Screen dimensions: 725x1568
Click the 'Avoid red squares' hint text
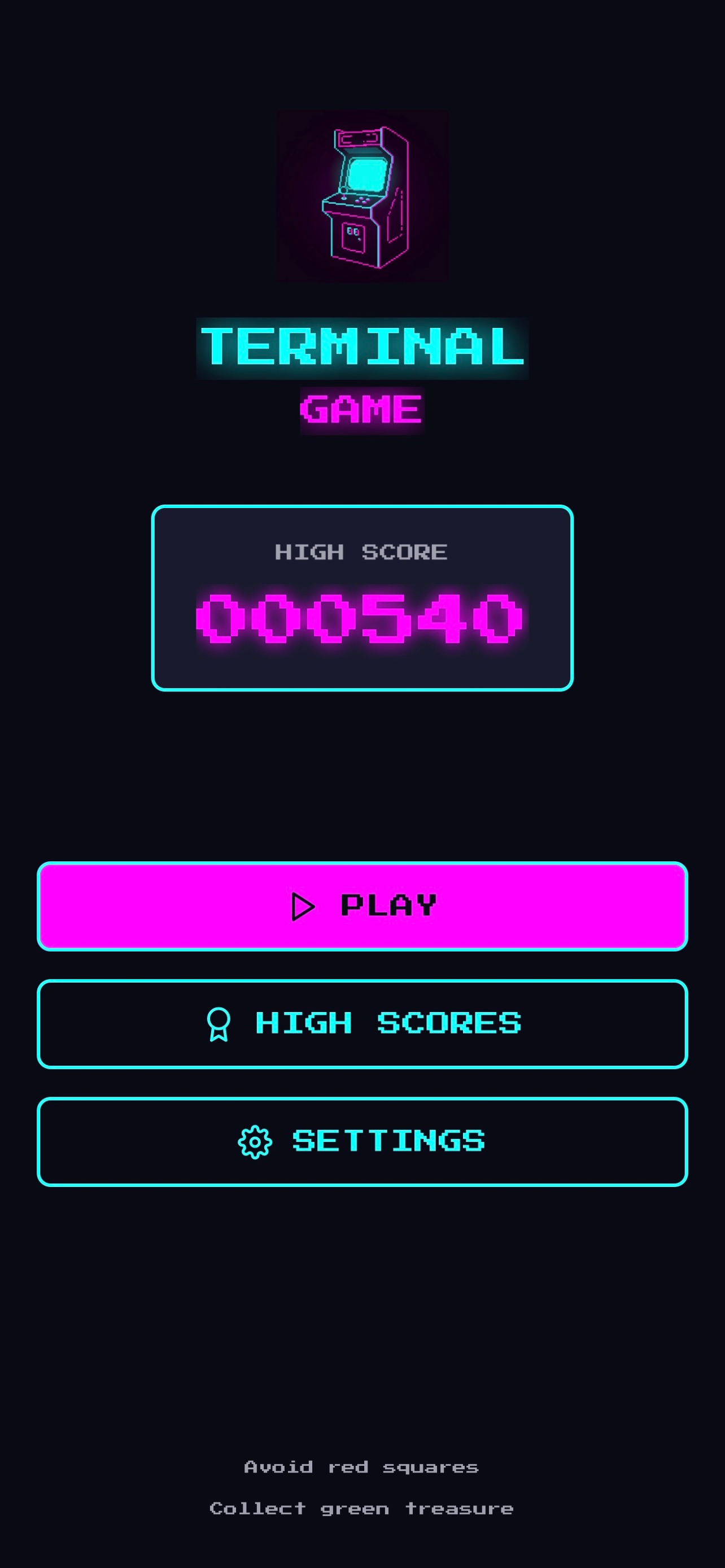[361, 1466]
